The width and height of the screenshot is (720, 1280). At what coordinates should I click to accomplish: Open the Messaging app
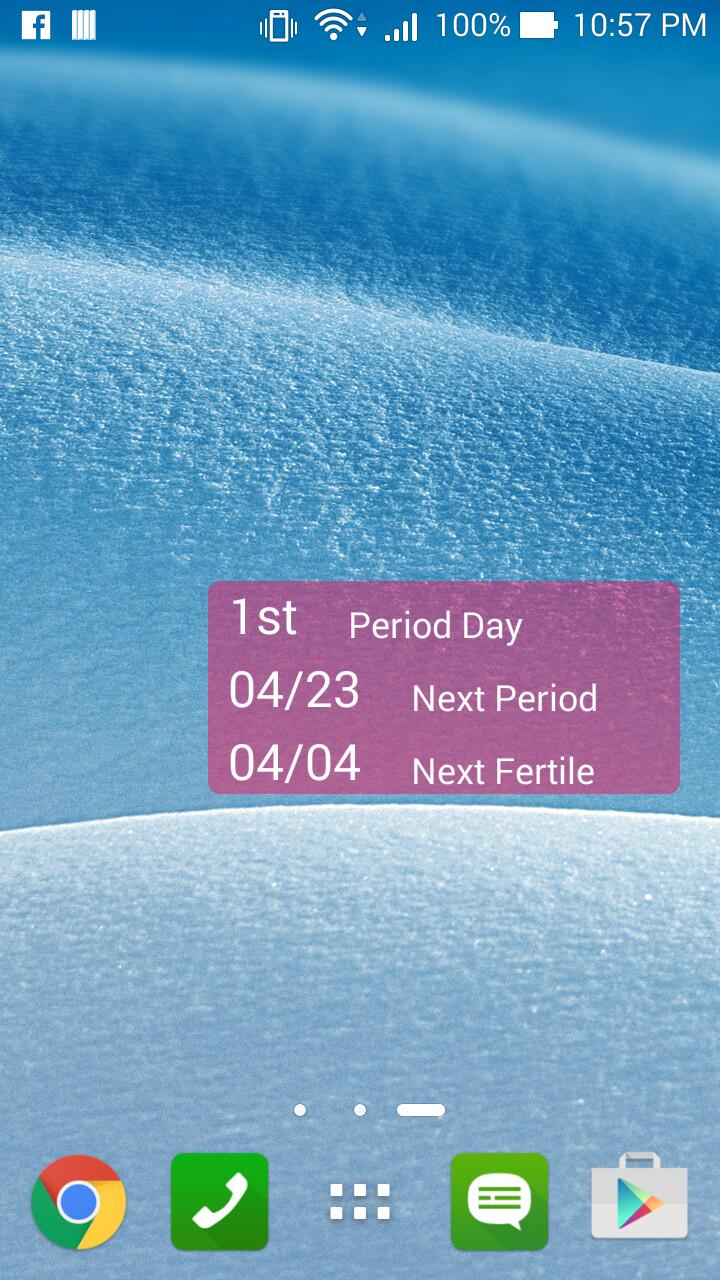click(x=499, y=1202)
